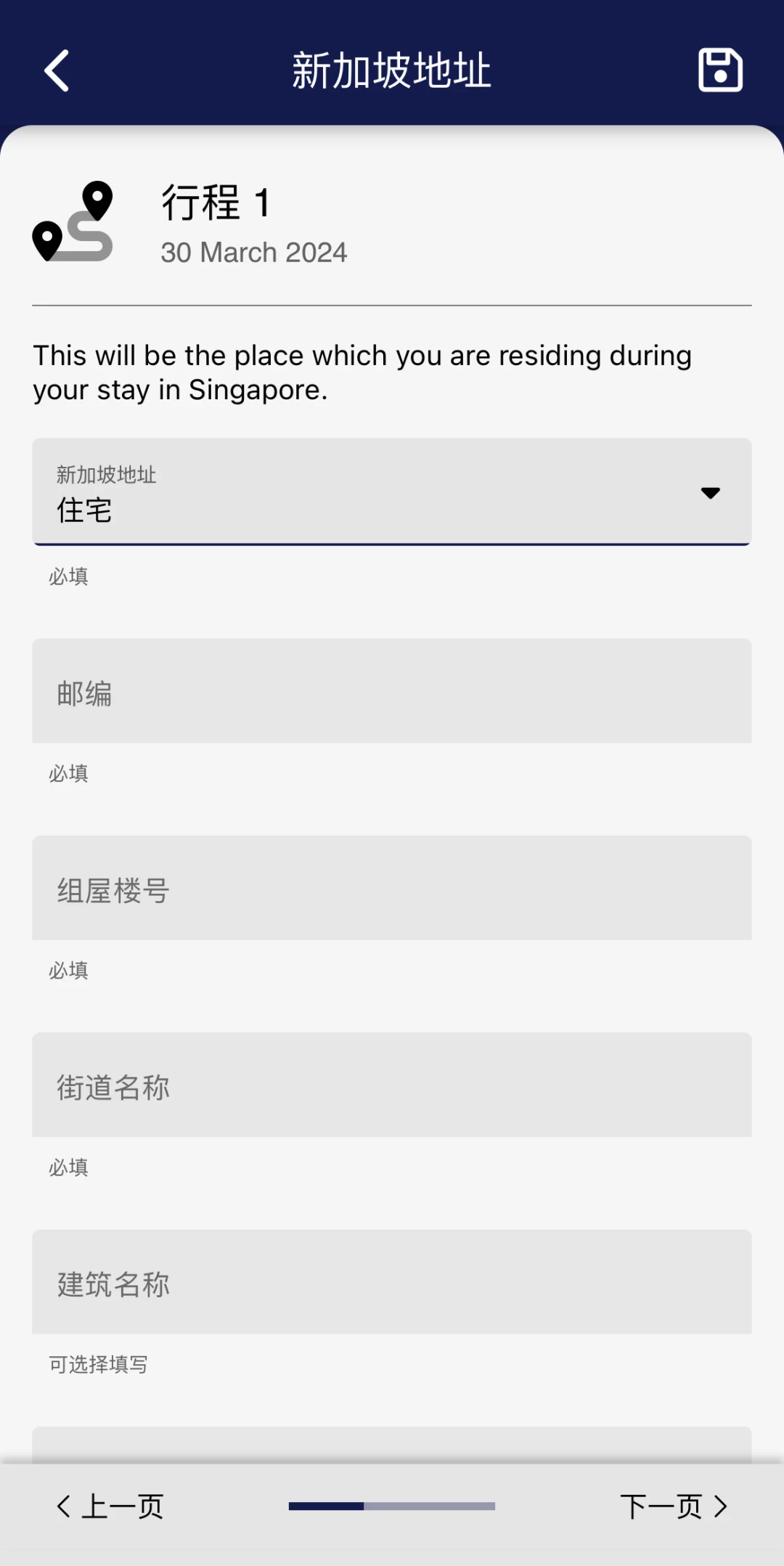Go back using the top-left arrow
Image resolution: width=784 pixels, height=1566 pixels.
(57, 70)
